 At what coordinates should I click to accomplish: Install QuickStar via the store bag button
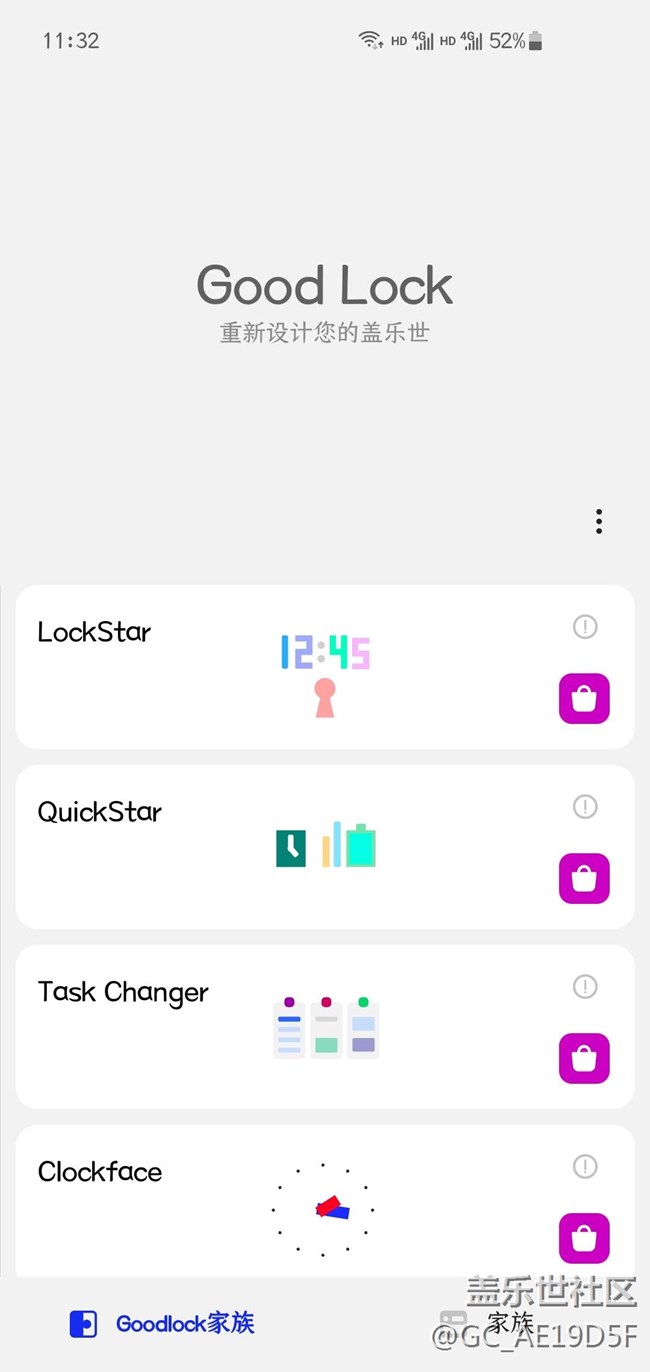tap(584, 878)
